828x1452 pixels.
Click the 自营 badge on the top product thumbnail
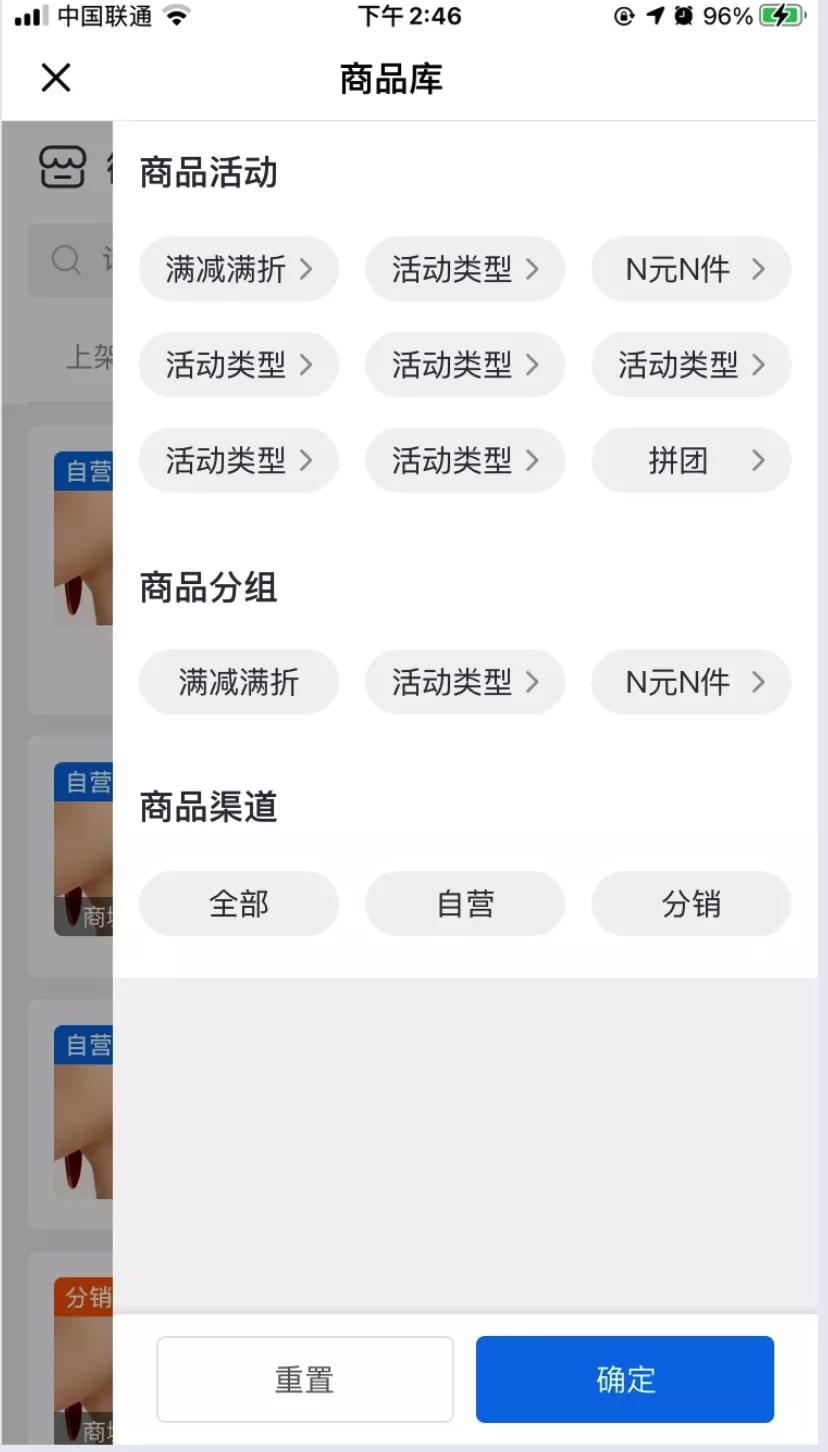pyautogui.click(x=85, y=471)
